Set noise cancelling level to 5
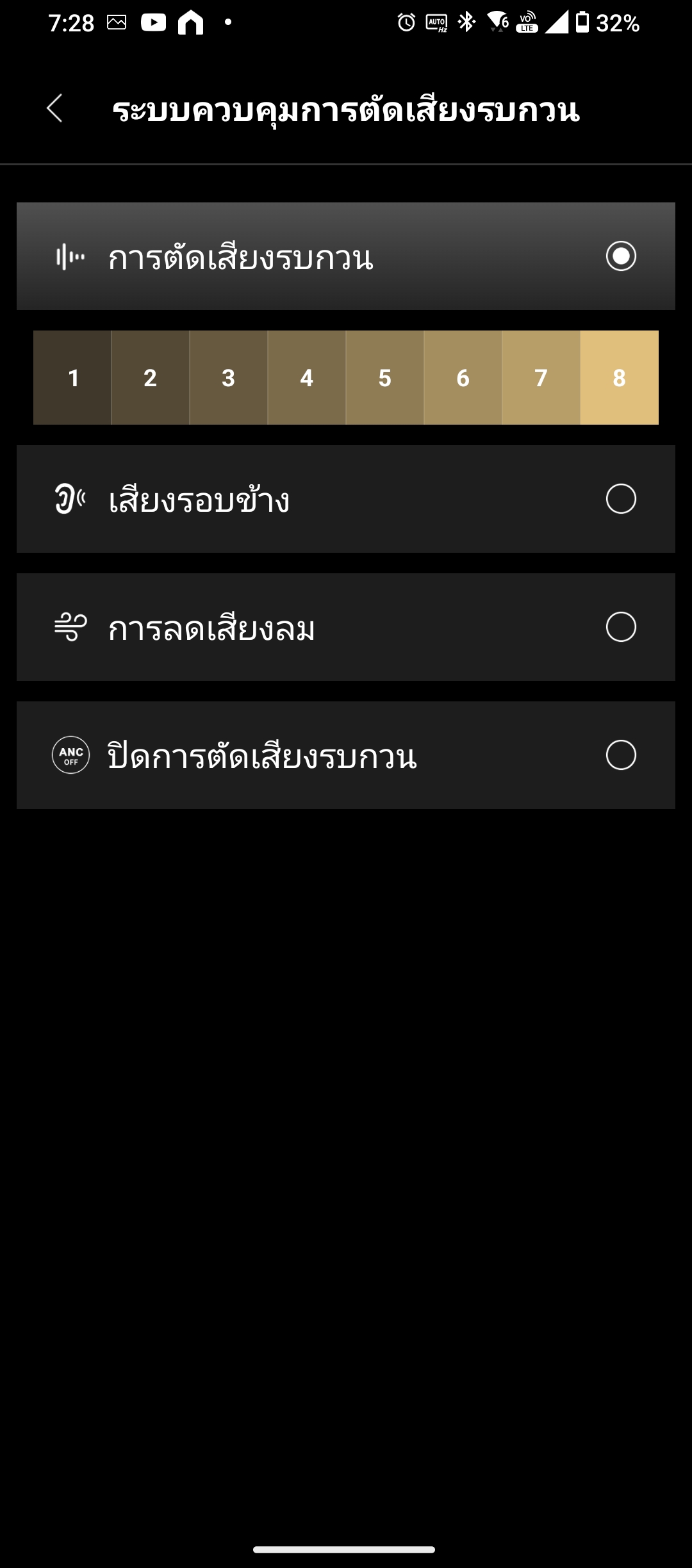 pos(385,378)
